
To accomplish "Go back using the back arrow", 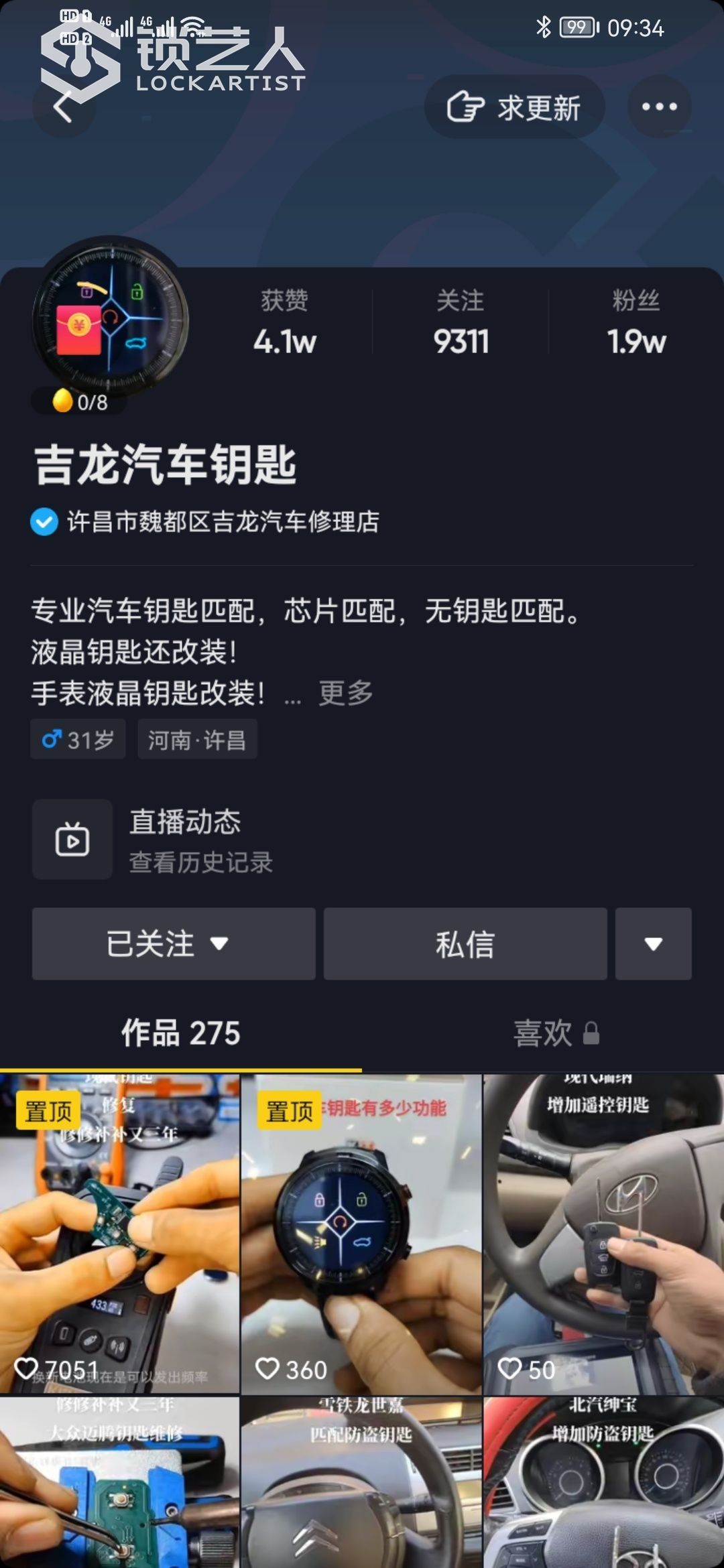I will point(63,107).
